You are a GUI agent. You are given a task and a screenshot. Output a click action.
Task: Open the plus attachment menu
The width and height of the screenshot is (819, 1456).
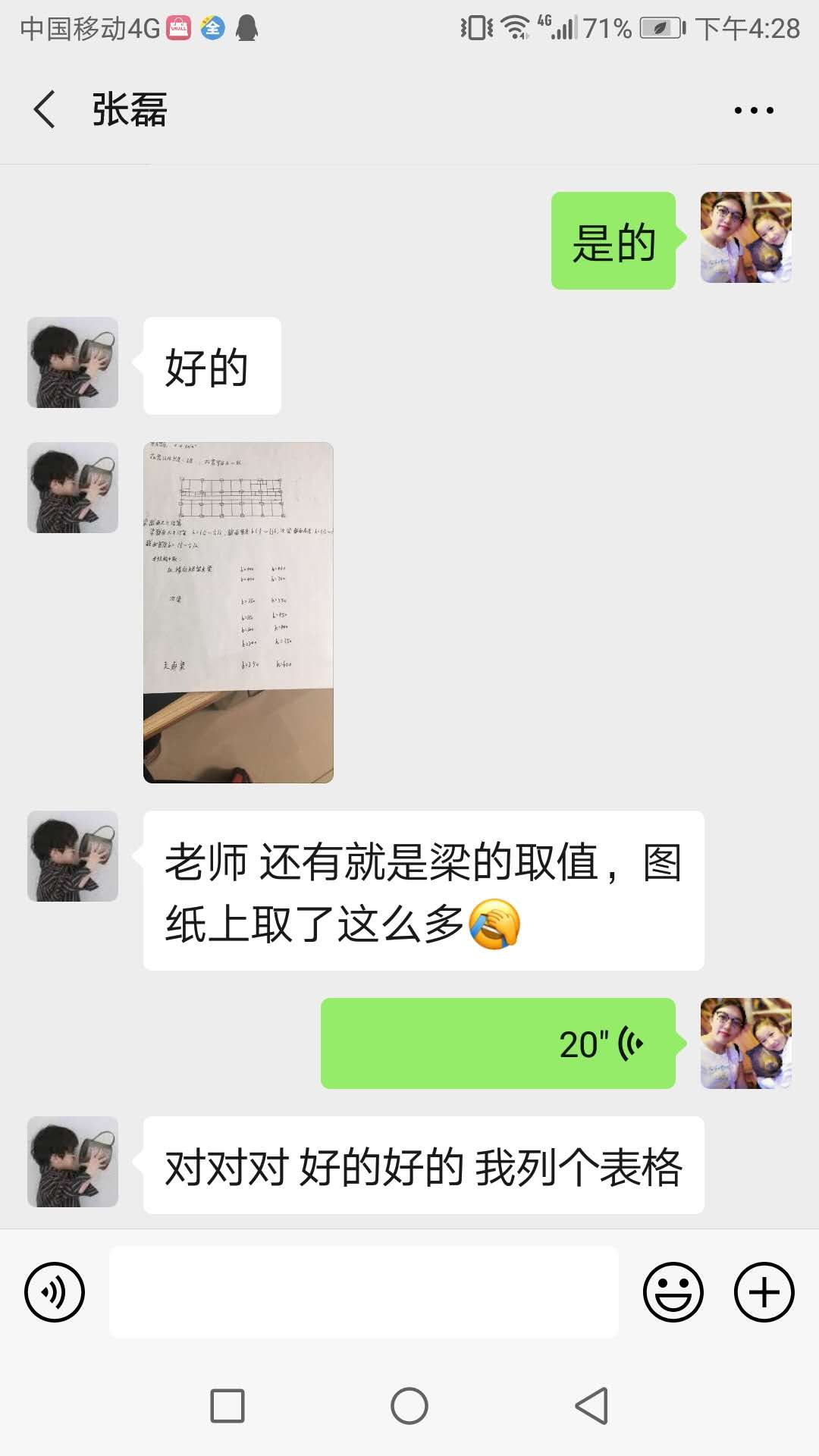(x=764, y=1292)
